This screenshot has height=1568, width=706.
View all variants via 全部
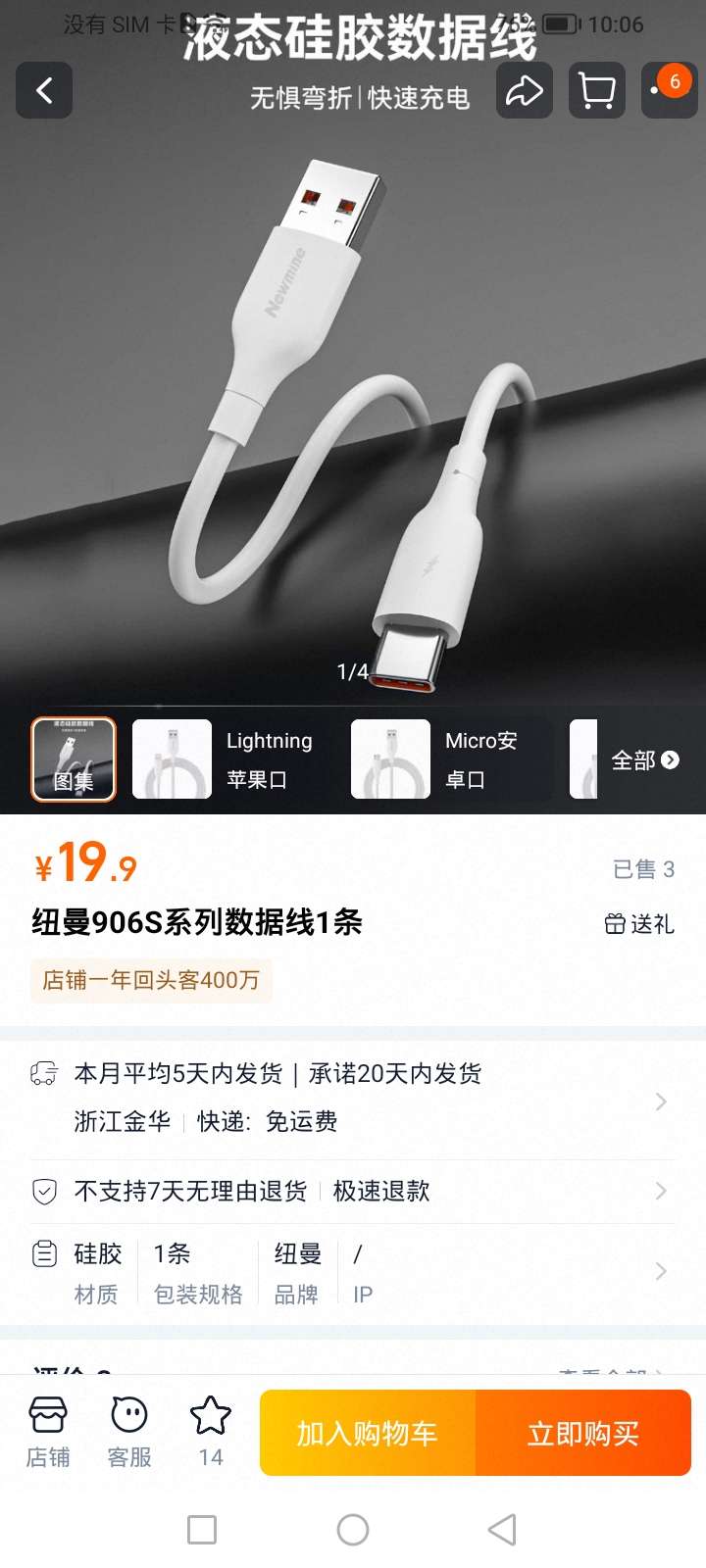[644, 760]
